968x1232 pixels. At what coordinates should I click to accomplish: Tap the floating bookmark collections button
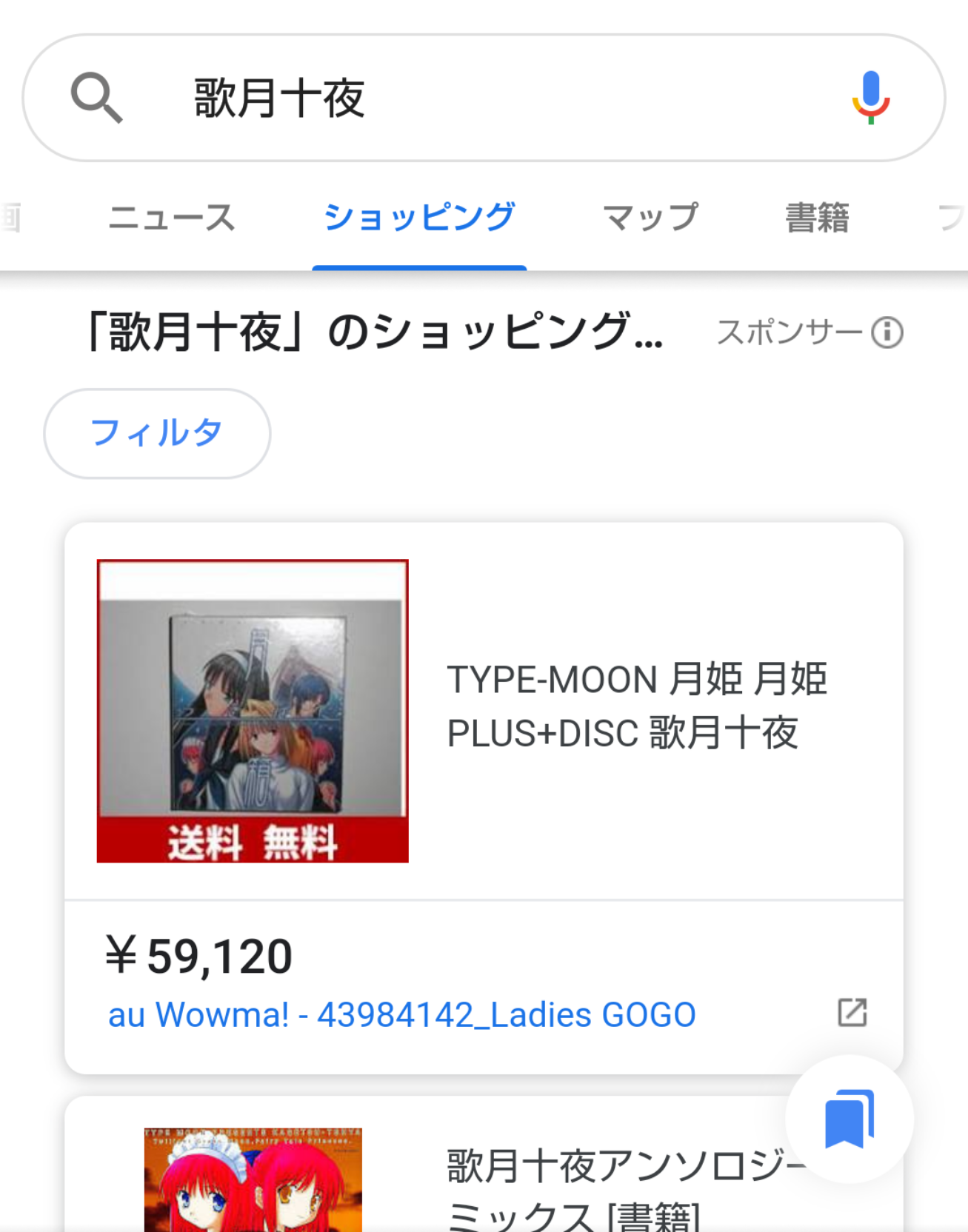(x=849, y=1119)
